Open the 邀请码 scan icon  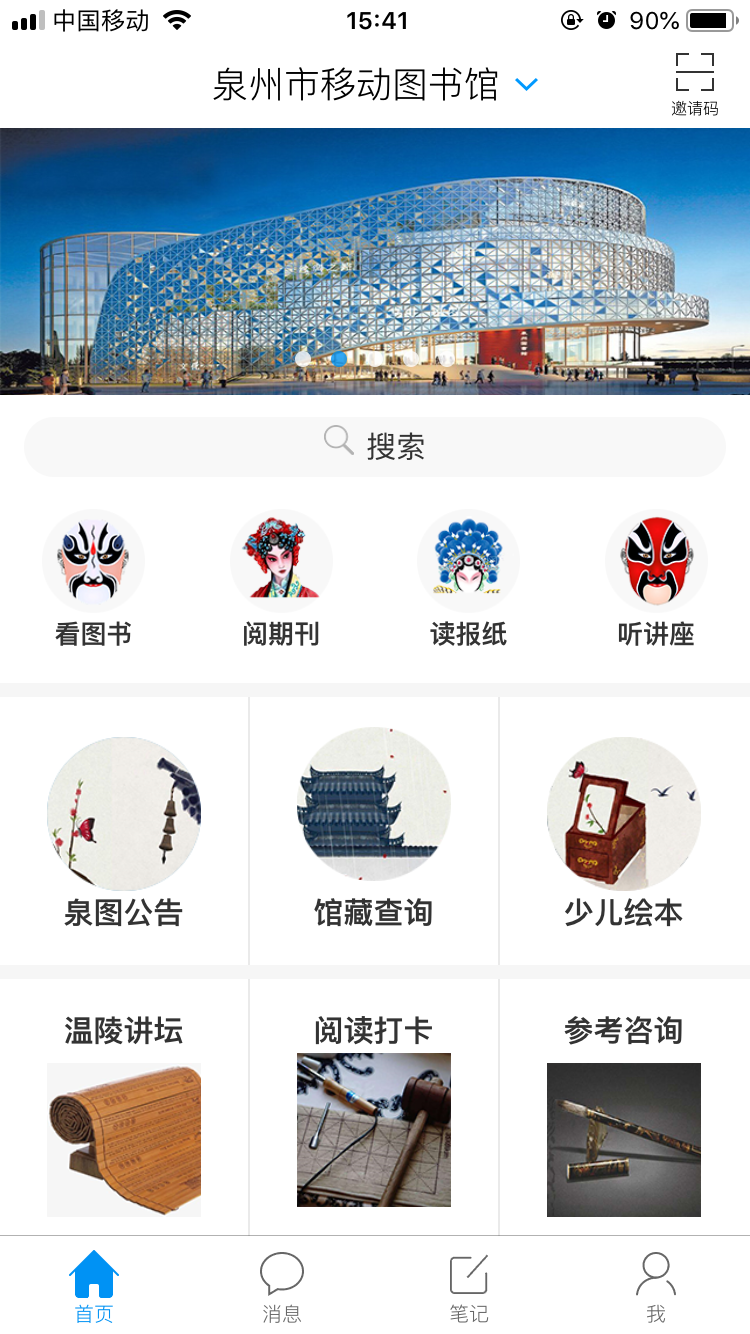(x=694, y=82)
